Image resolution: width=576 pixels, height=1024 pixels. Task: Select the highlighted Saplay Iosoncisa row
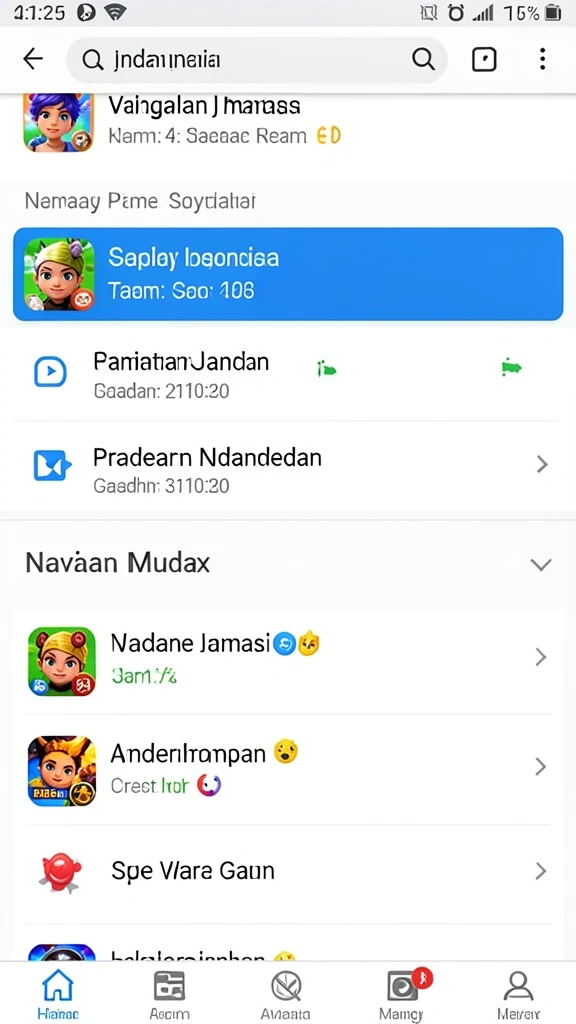(288, 274)
